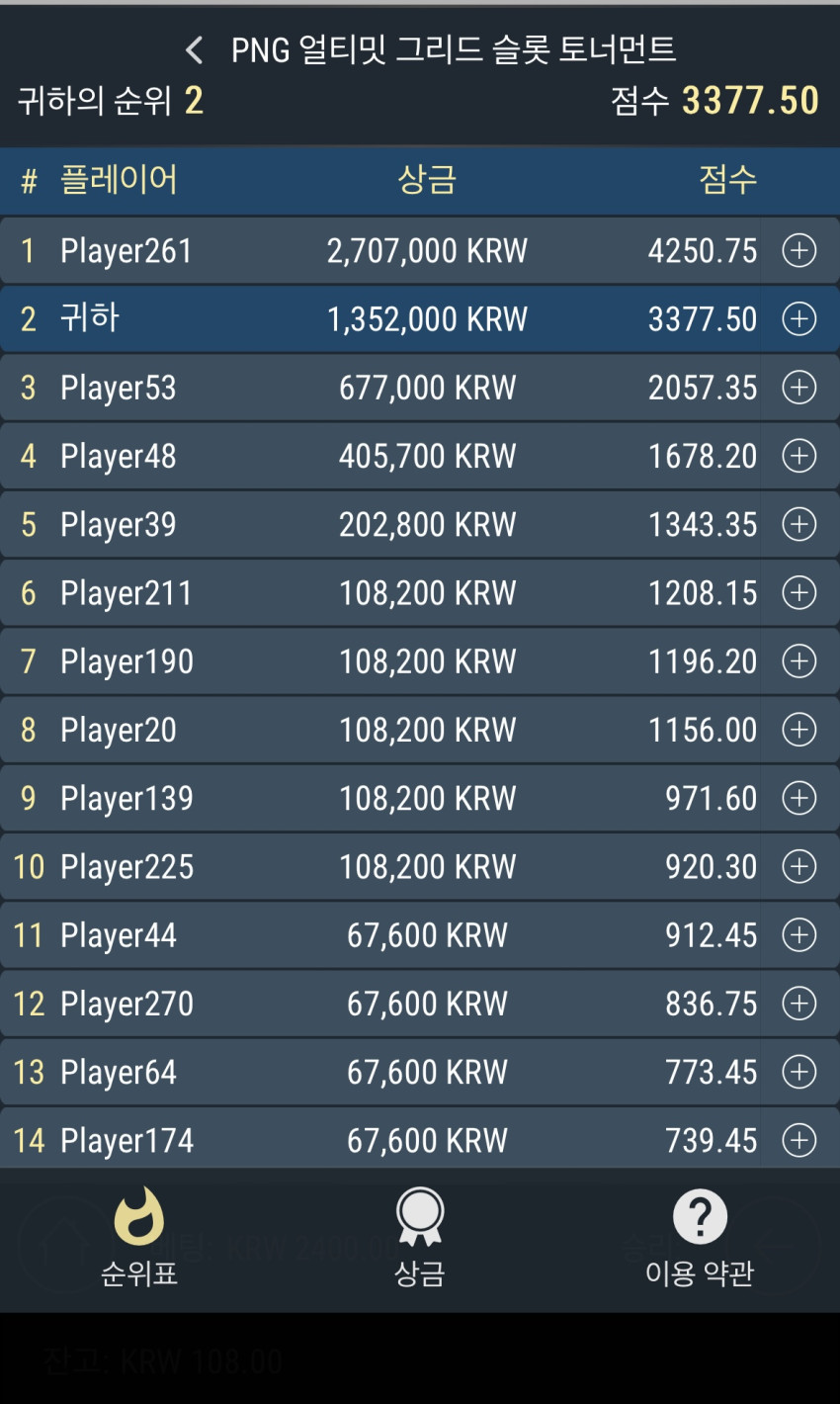Expand details for Player211
This screenshot has height=1404, width=840.
(x=798, y=592)
